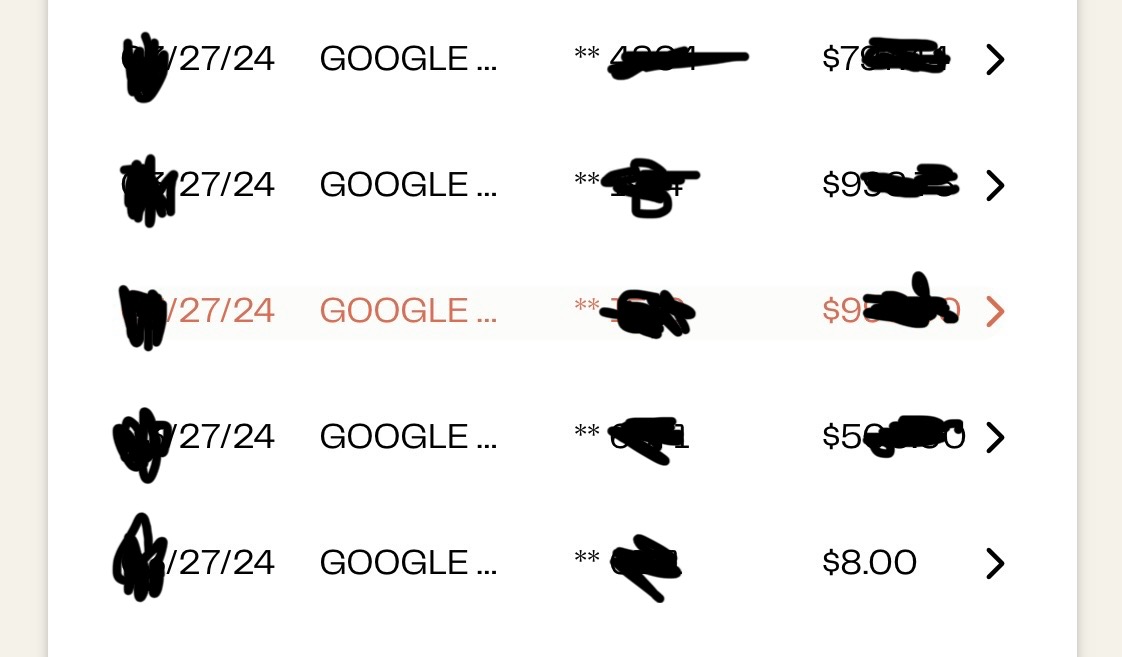Open the Google transaction for $8.00
Viewport: 1122px width, 657px height.
coord(993,563)
